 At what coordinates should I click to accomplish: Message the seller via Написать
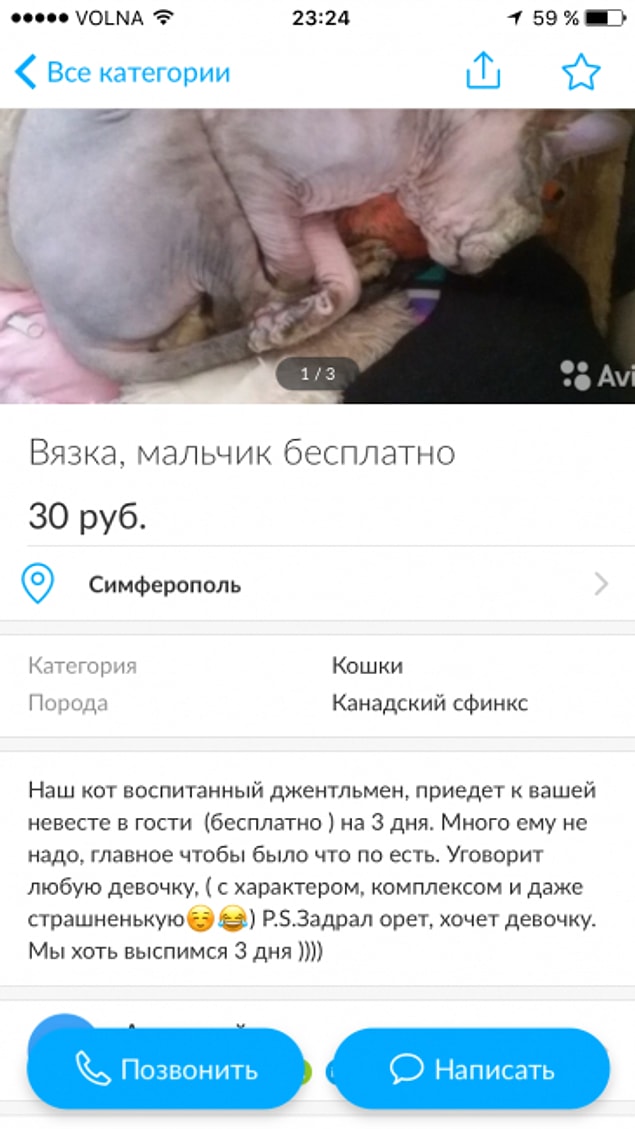tap(471, 1069)
